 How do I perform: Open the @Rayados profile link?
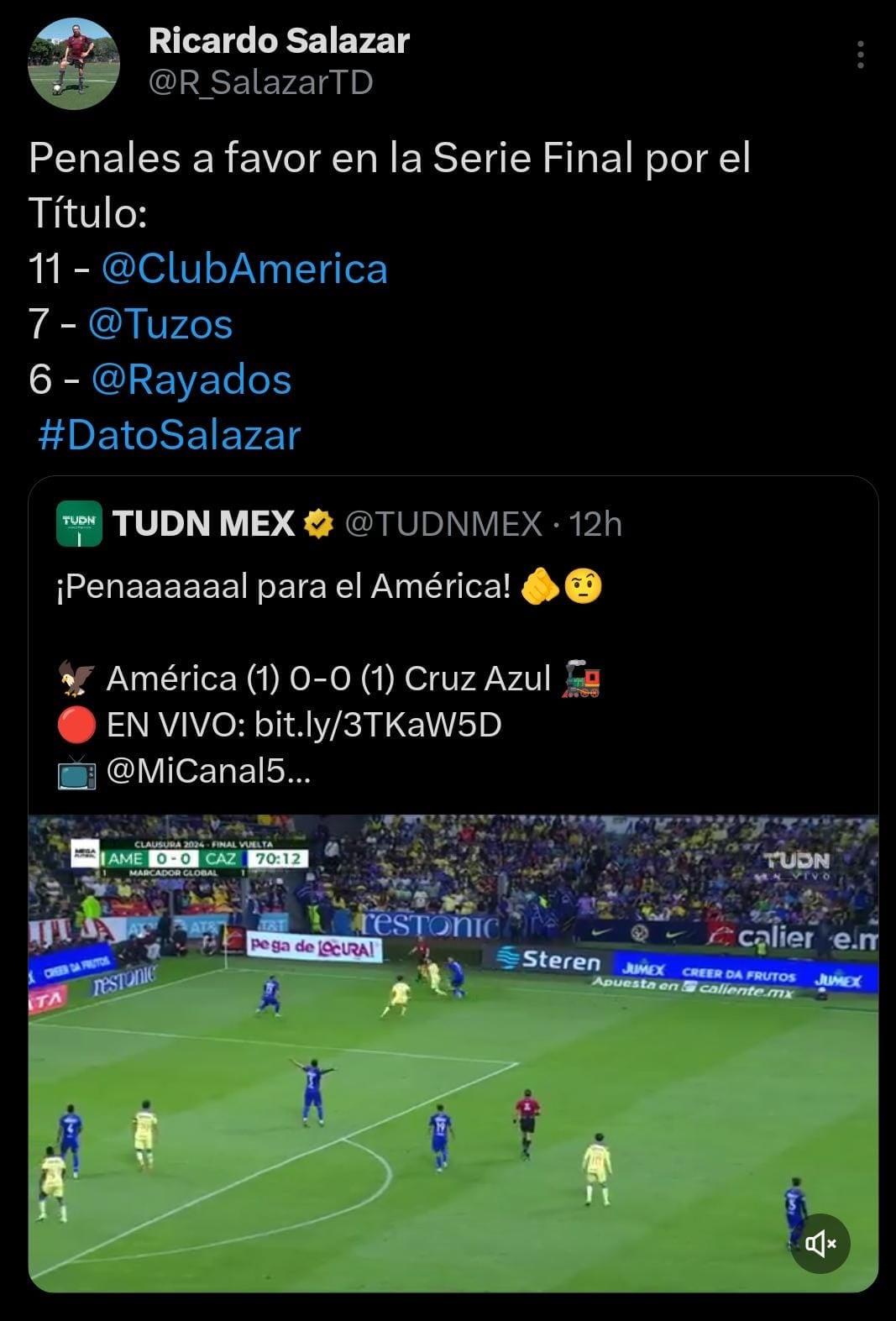tap(190, 380)
